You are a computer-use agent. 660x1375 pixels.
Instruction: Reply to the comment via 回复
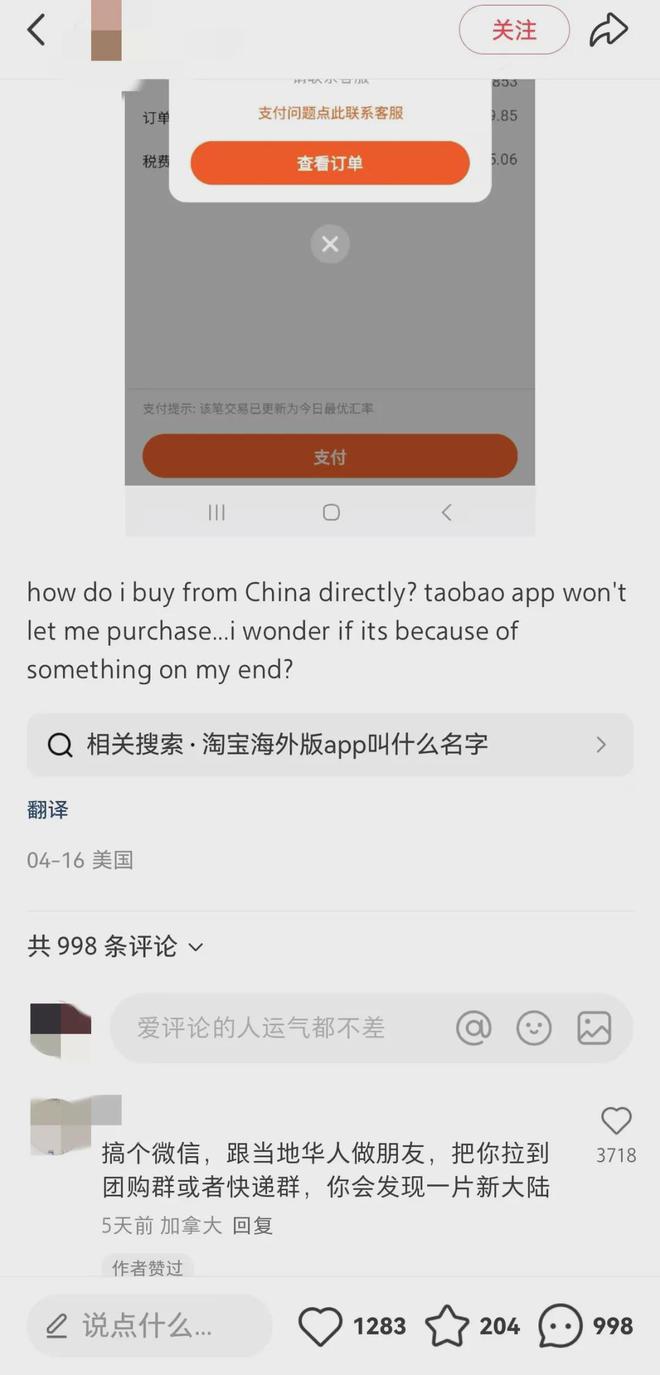point(252,1225)
